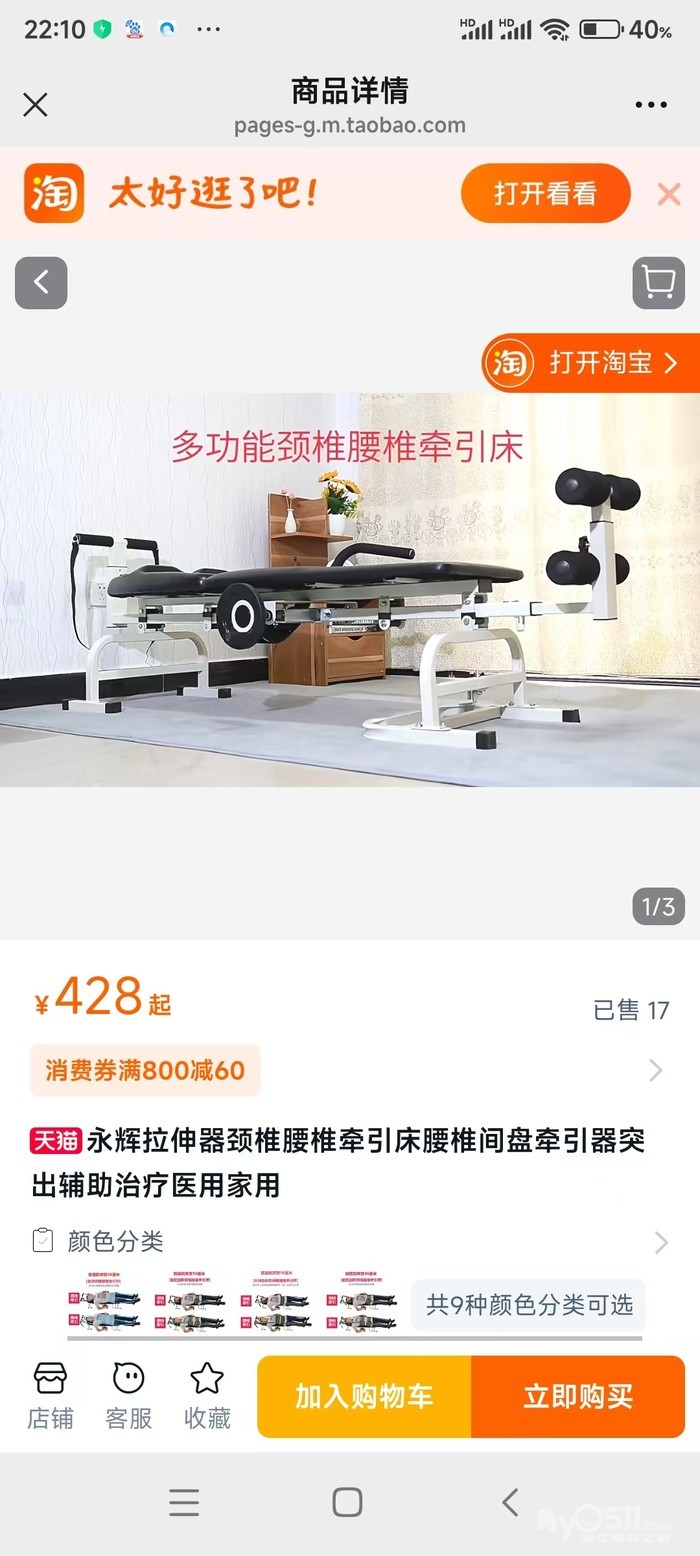Tap 打开淘宝 to open the app

click(592, 362)
